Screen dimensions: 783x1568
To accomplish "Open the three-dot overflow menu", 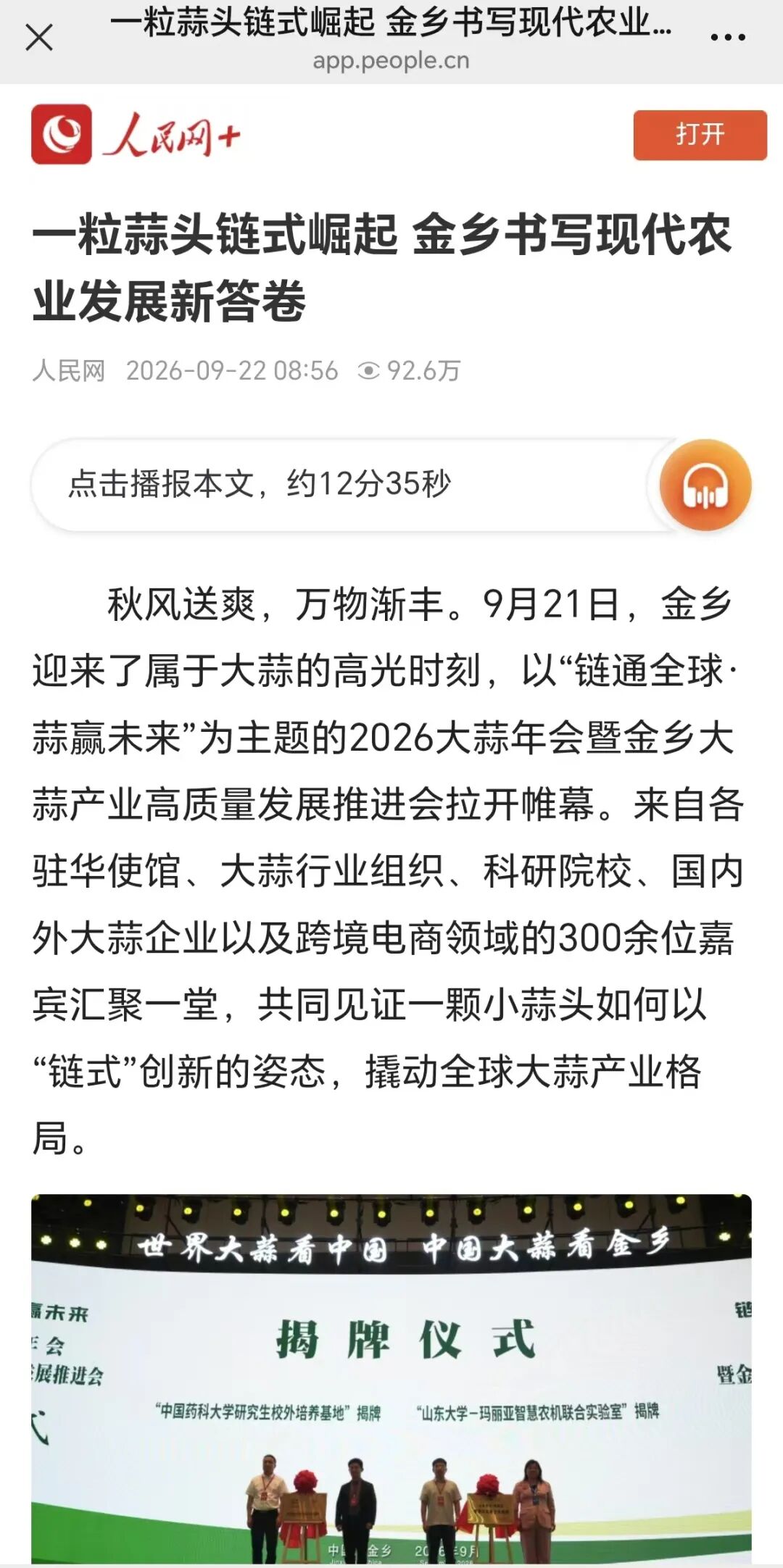I will tap(727, 38).
